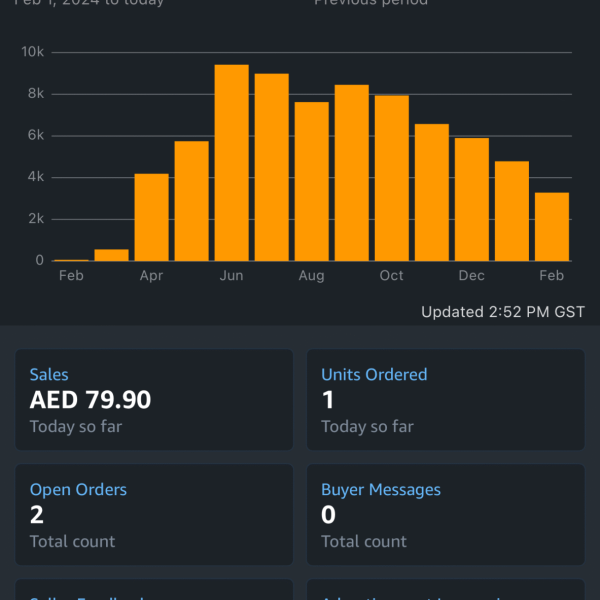View Units Ordered details
The image size is (600, 600).
(x=445, y=399)
